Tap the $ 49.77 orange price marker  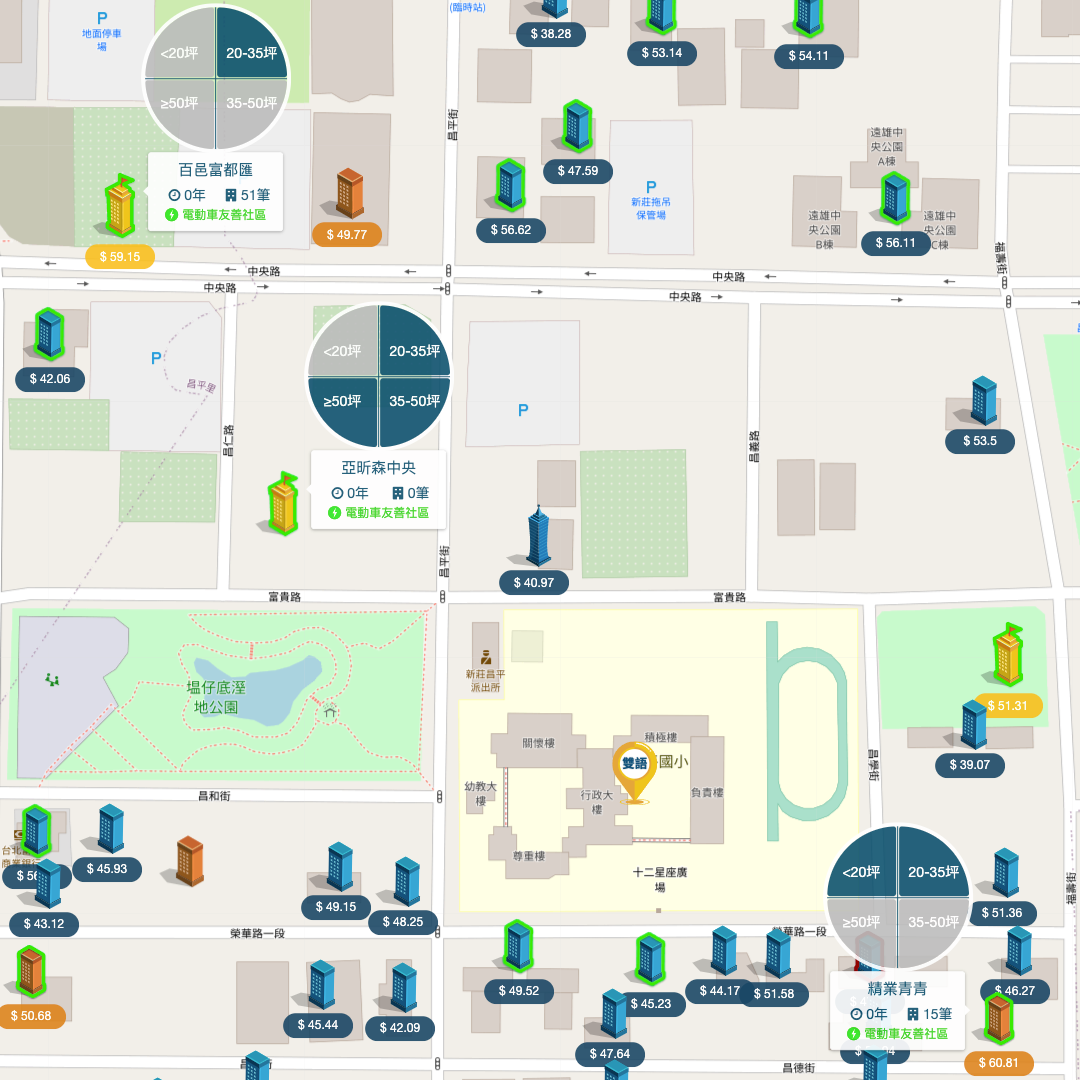[x=347, y=235]
